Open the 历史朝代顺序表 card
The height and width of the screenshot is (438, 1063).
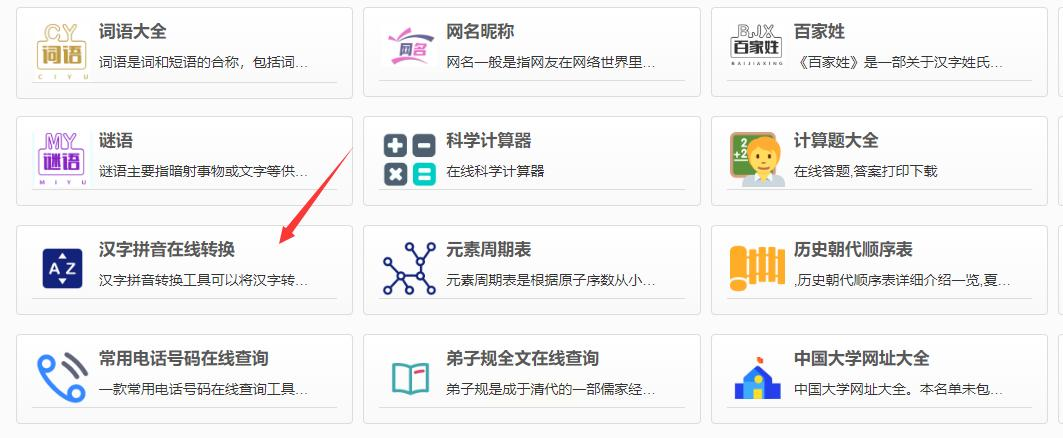[853, 250]
